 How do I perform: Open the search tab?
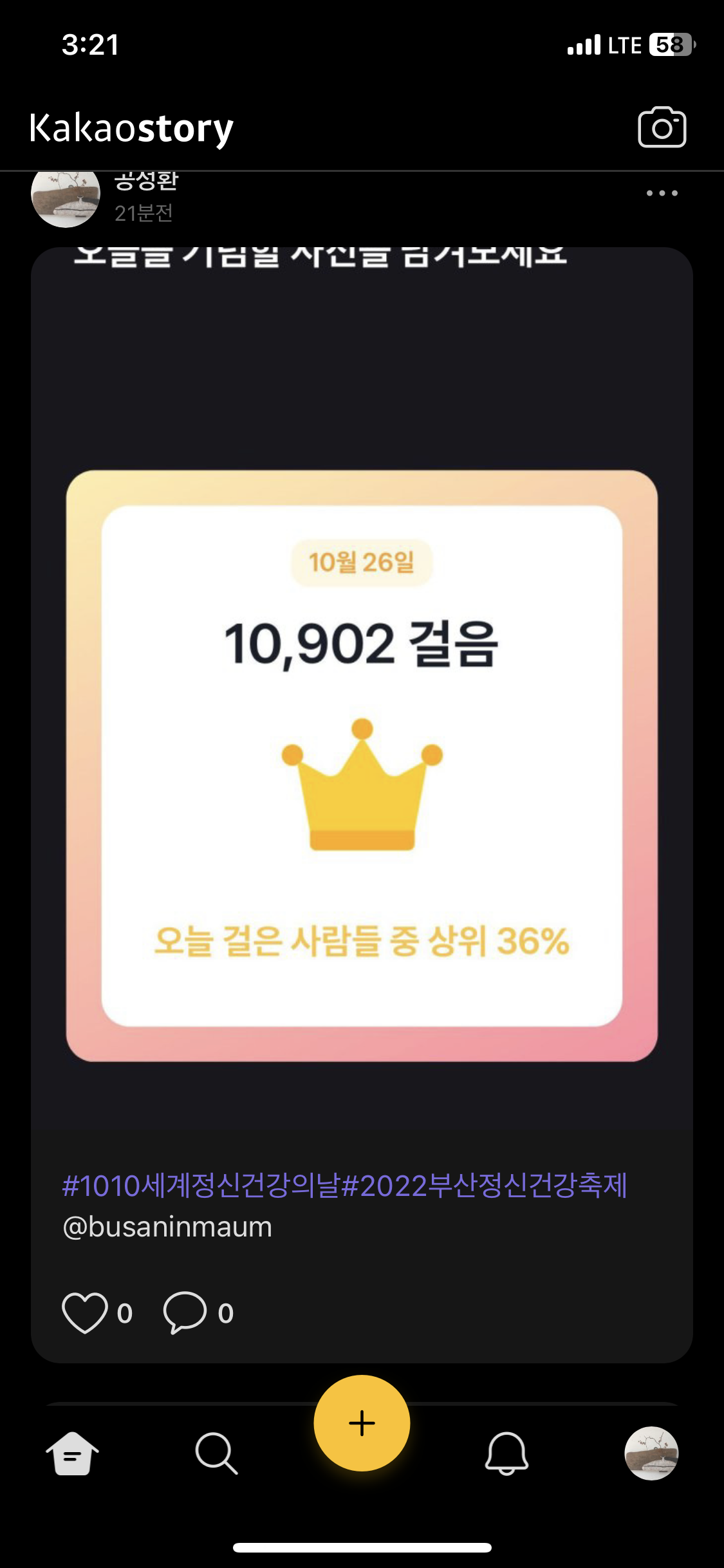(216, 1453)
